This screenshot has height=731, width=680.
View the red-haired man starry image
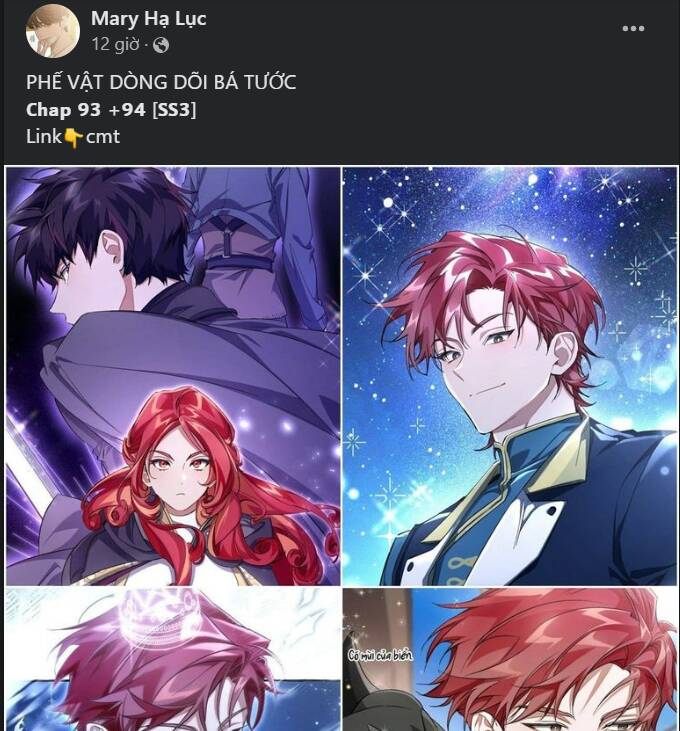[510, 375]
